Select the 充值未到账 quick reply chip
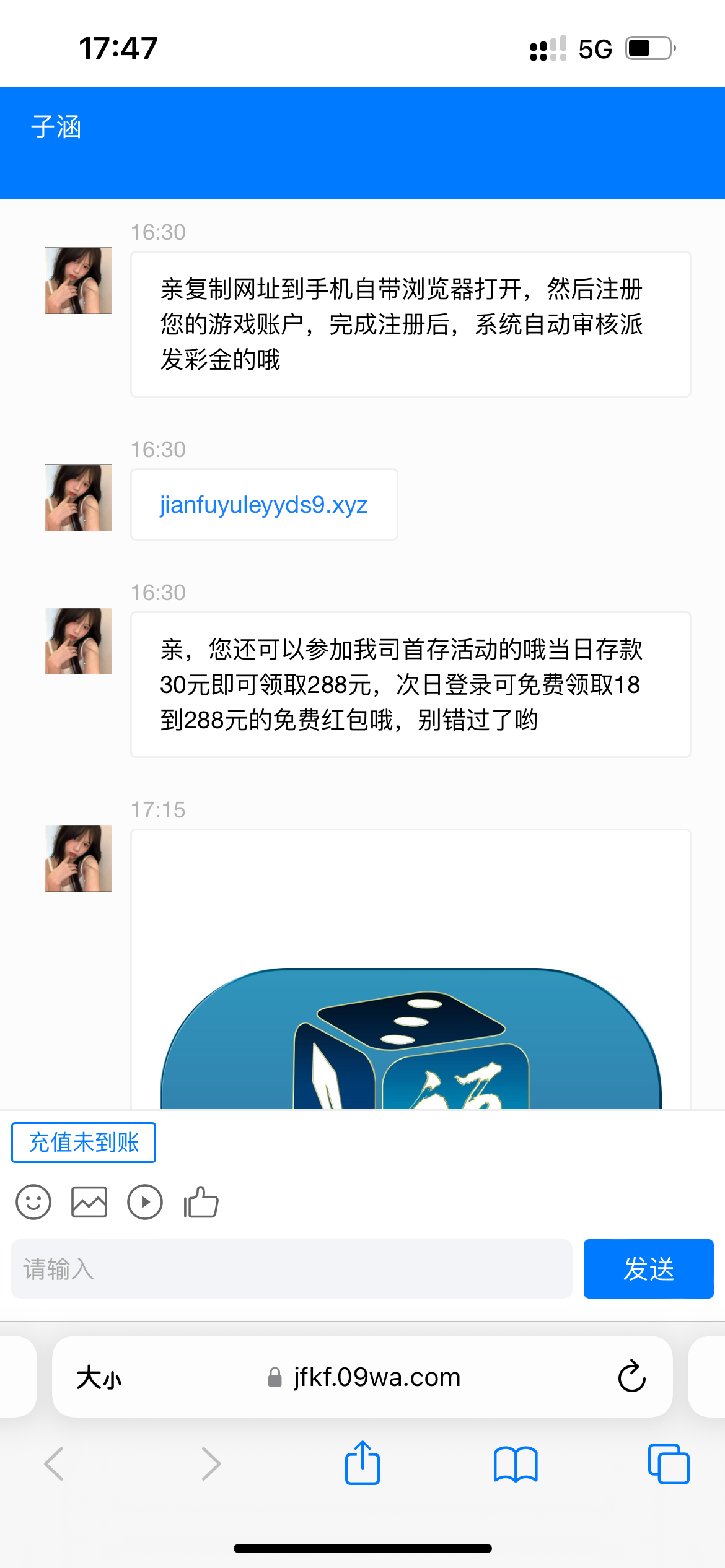The width and height of the screenshot is (725, 1568). click(84, 1143)
